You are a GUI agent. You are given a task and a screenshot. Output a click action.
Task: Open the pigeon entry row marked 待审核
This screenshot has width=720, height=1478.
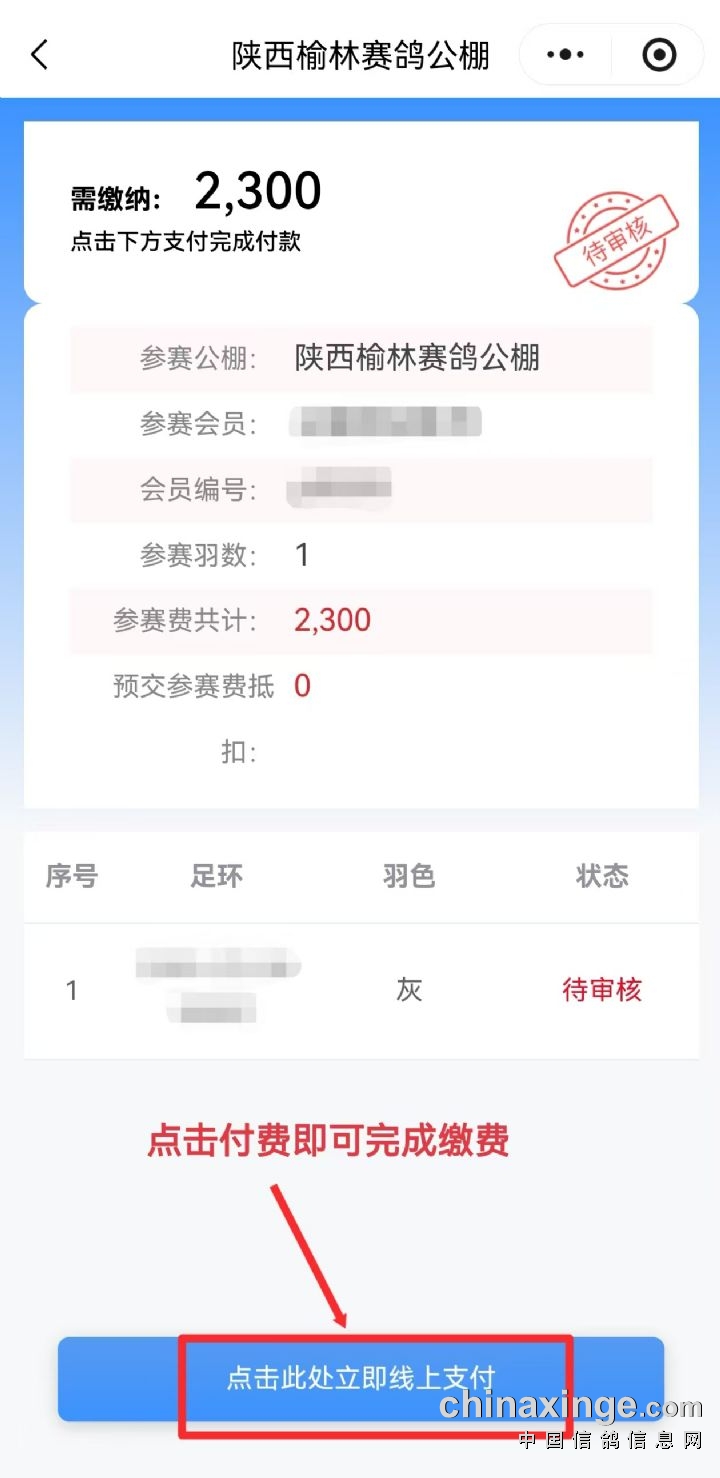pos(361,990)
